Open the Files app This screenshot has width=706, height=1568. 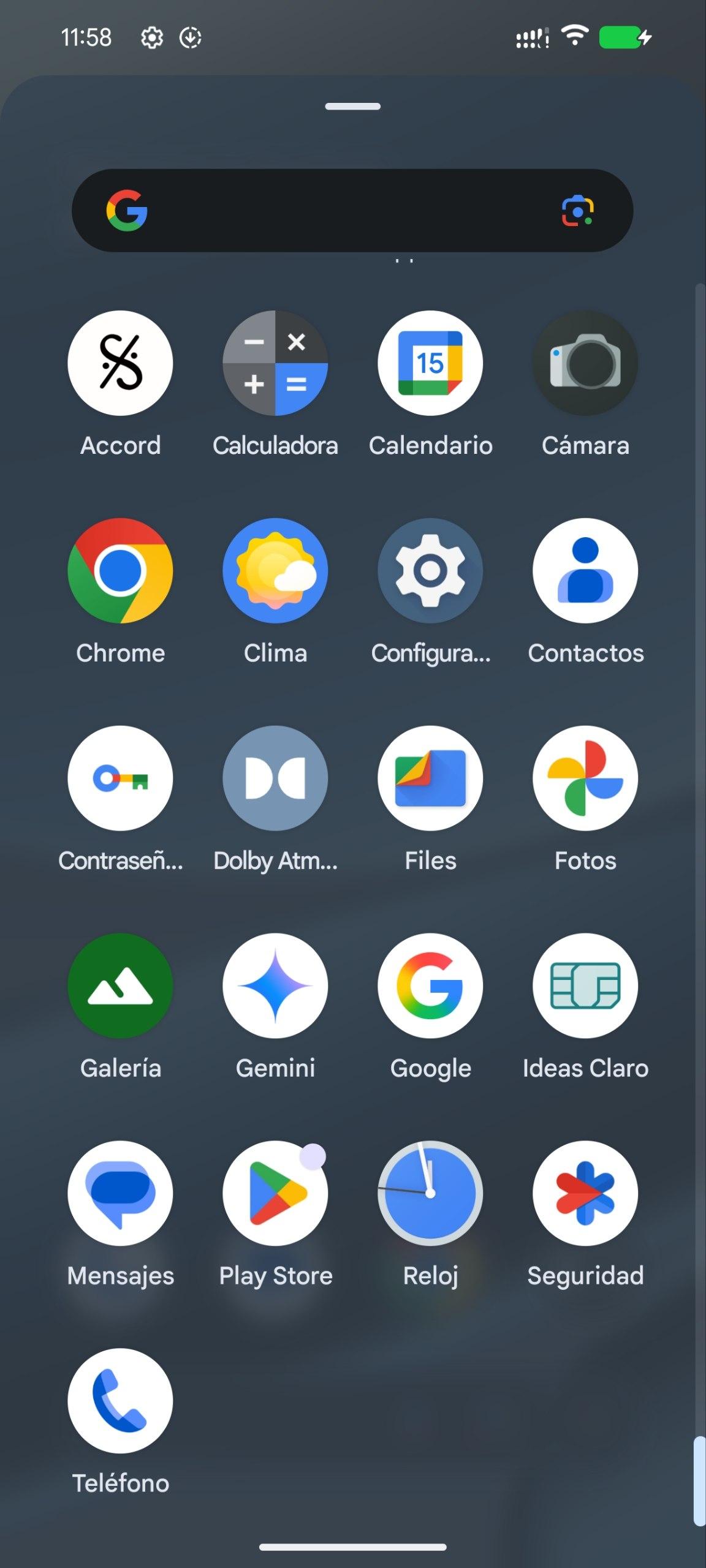pyautogui.click(x=430, y=778)
